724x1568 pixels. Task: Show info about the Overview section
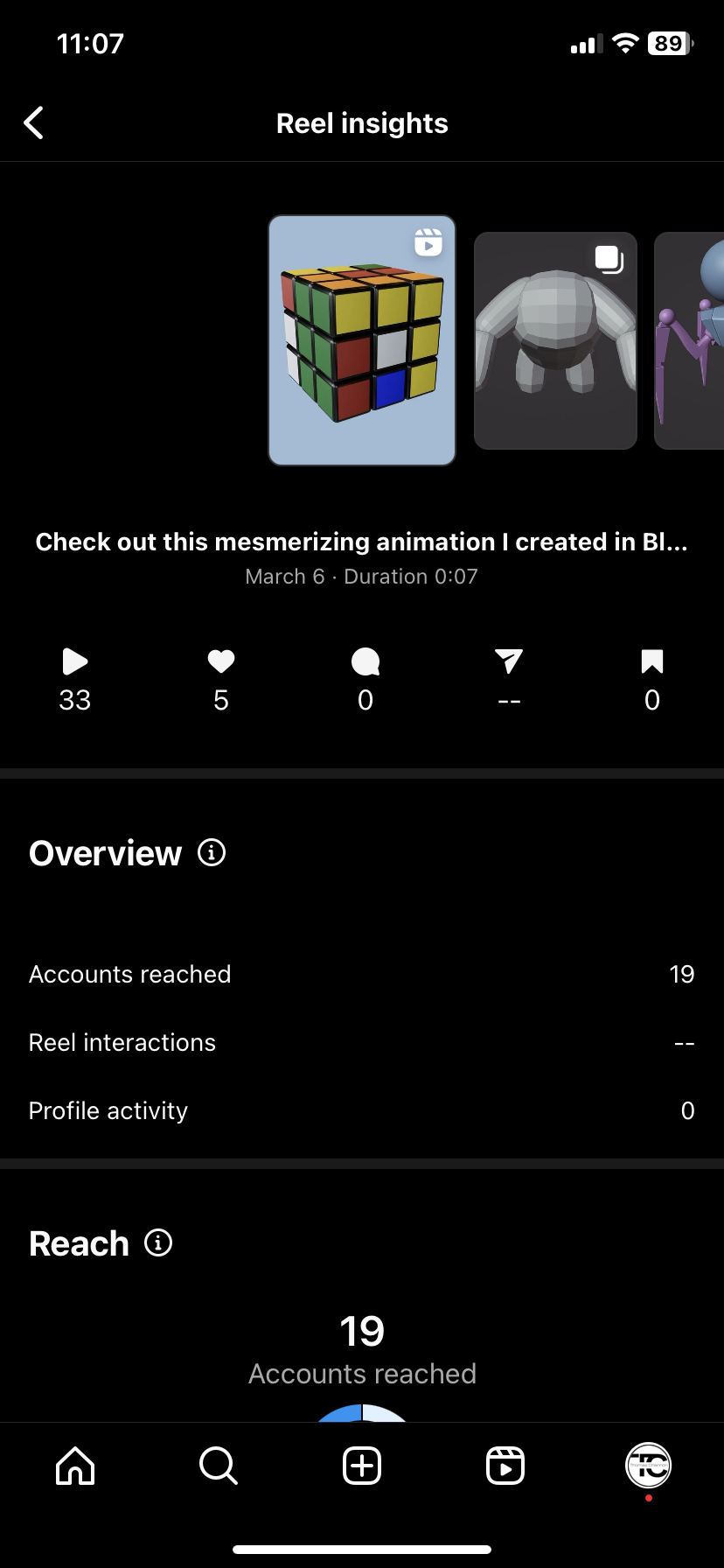coord(212,852)
